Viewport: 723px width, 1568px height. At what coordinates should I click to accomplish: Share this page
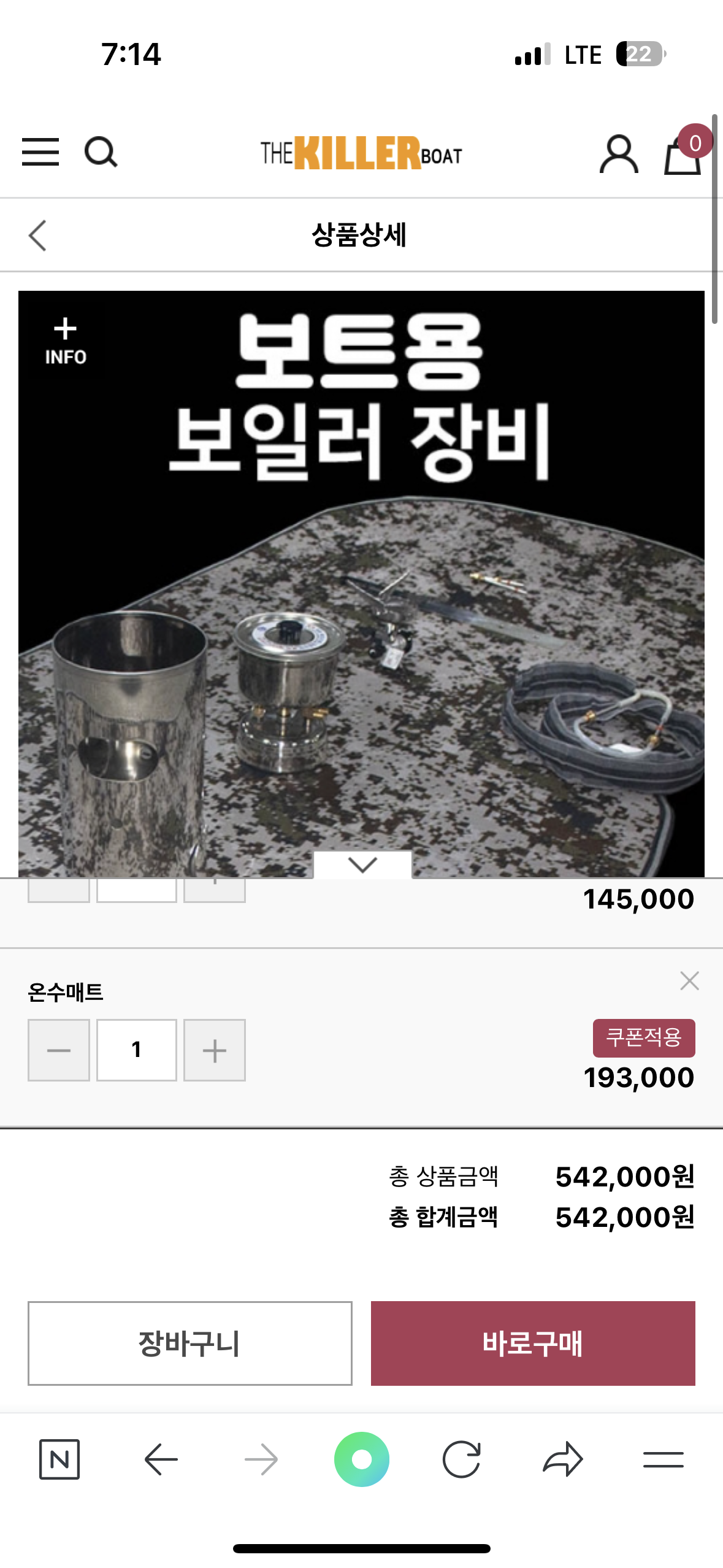(x=562, y=1459)
